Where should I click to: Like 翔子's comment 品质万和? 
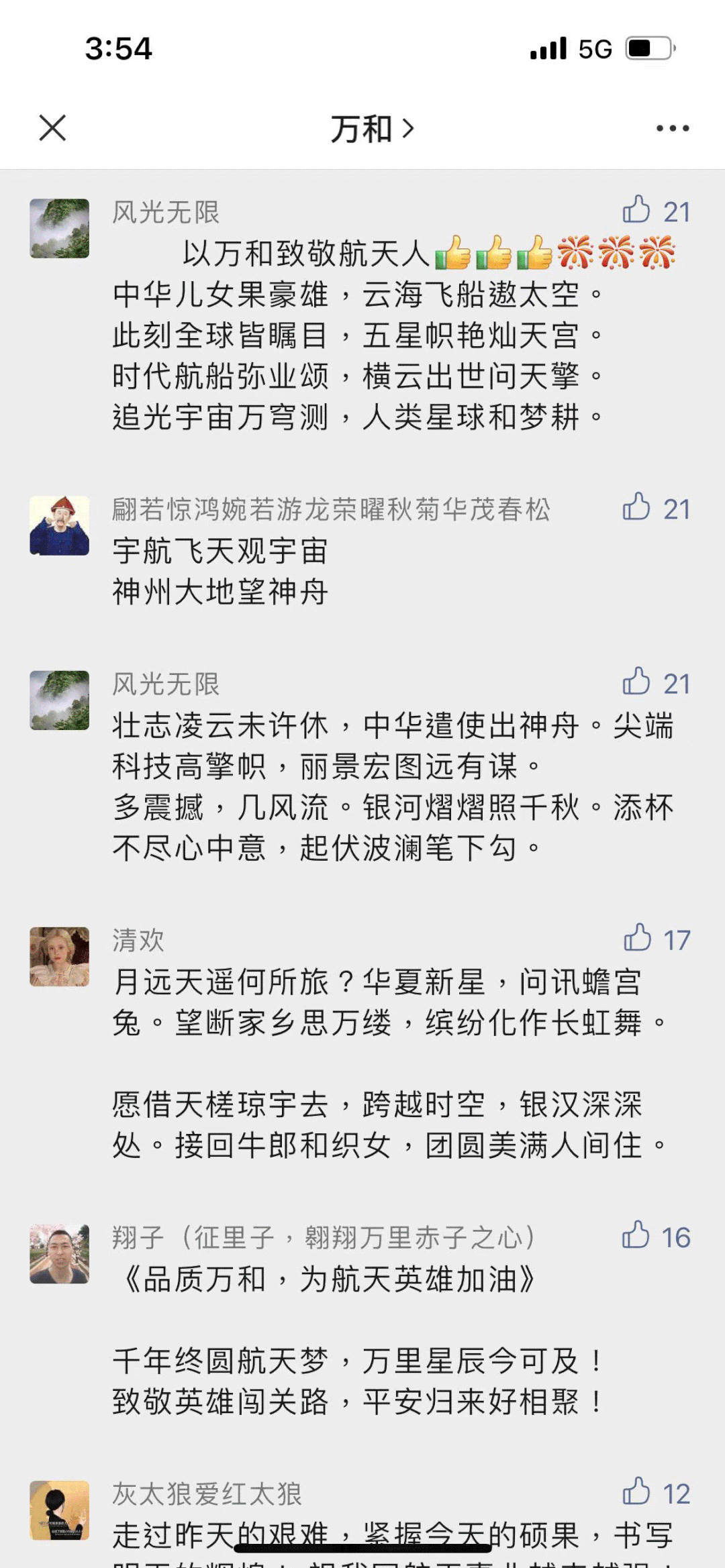click(636, 1236)
